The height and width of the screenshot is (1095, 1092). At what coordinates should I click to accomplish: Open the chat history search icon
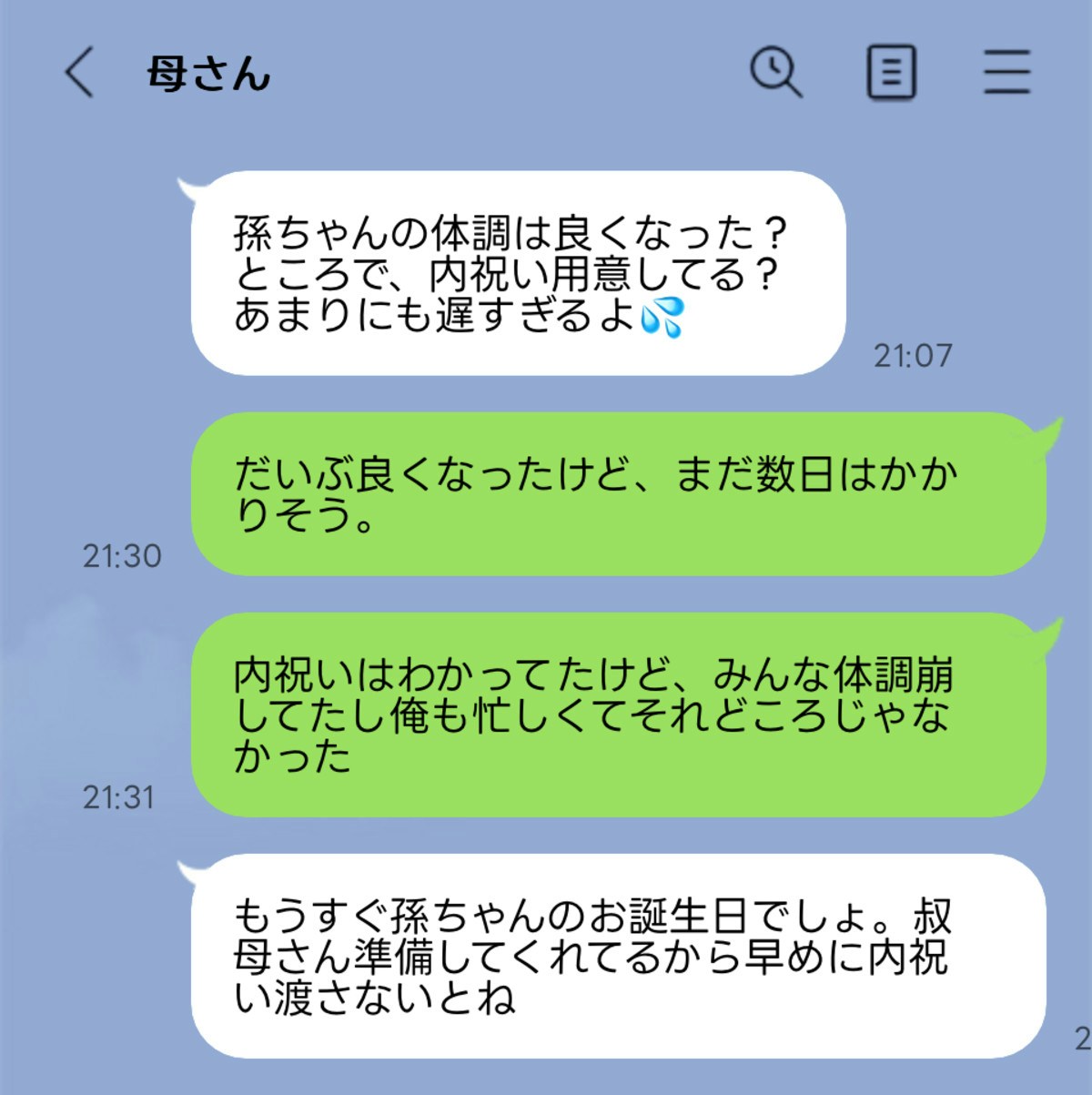point(775,73)
